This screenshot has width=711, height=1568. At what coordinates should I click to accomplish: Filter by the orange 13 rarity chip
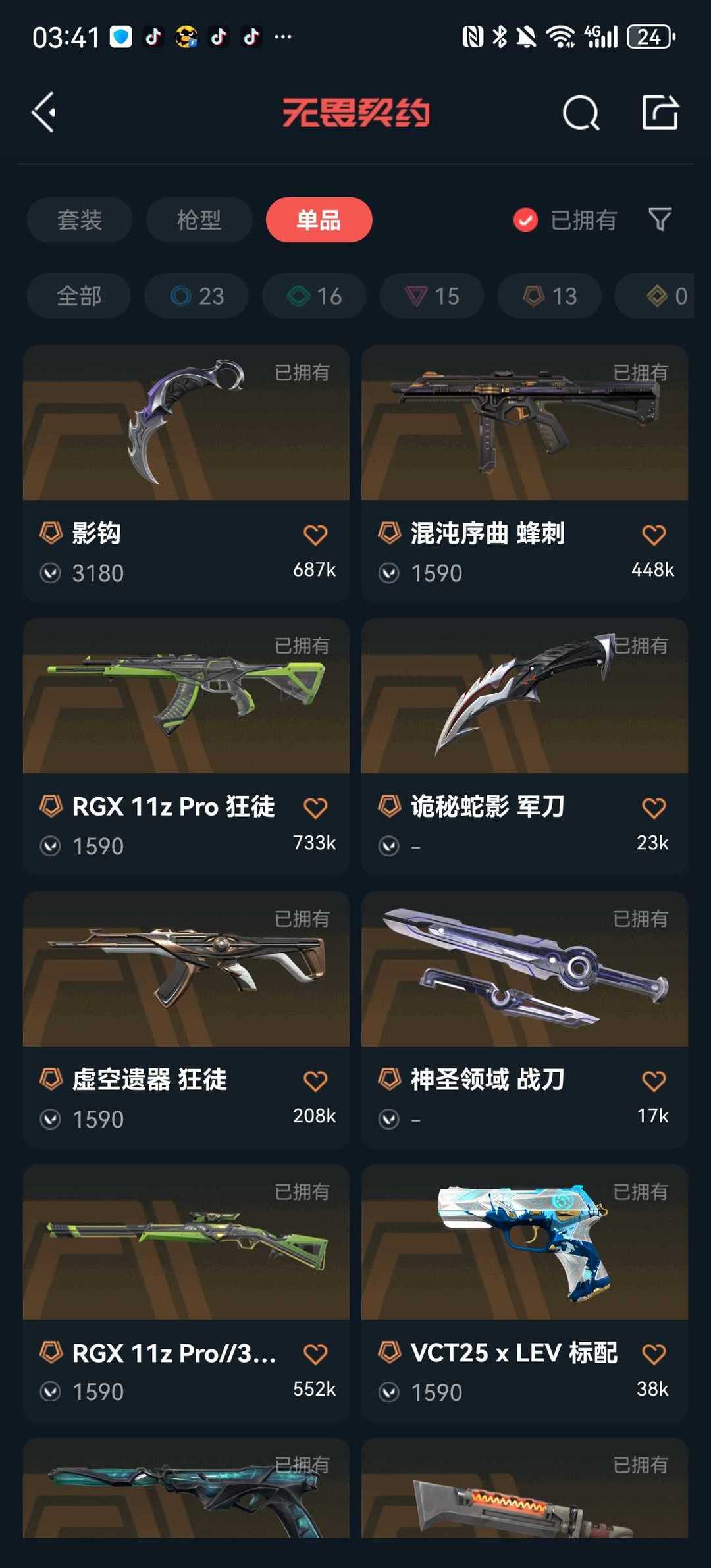[x=550, y=296]
